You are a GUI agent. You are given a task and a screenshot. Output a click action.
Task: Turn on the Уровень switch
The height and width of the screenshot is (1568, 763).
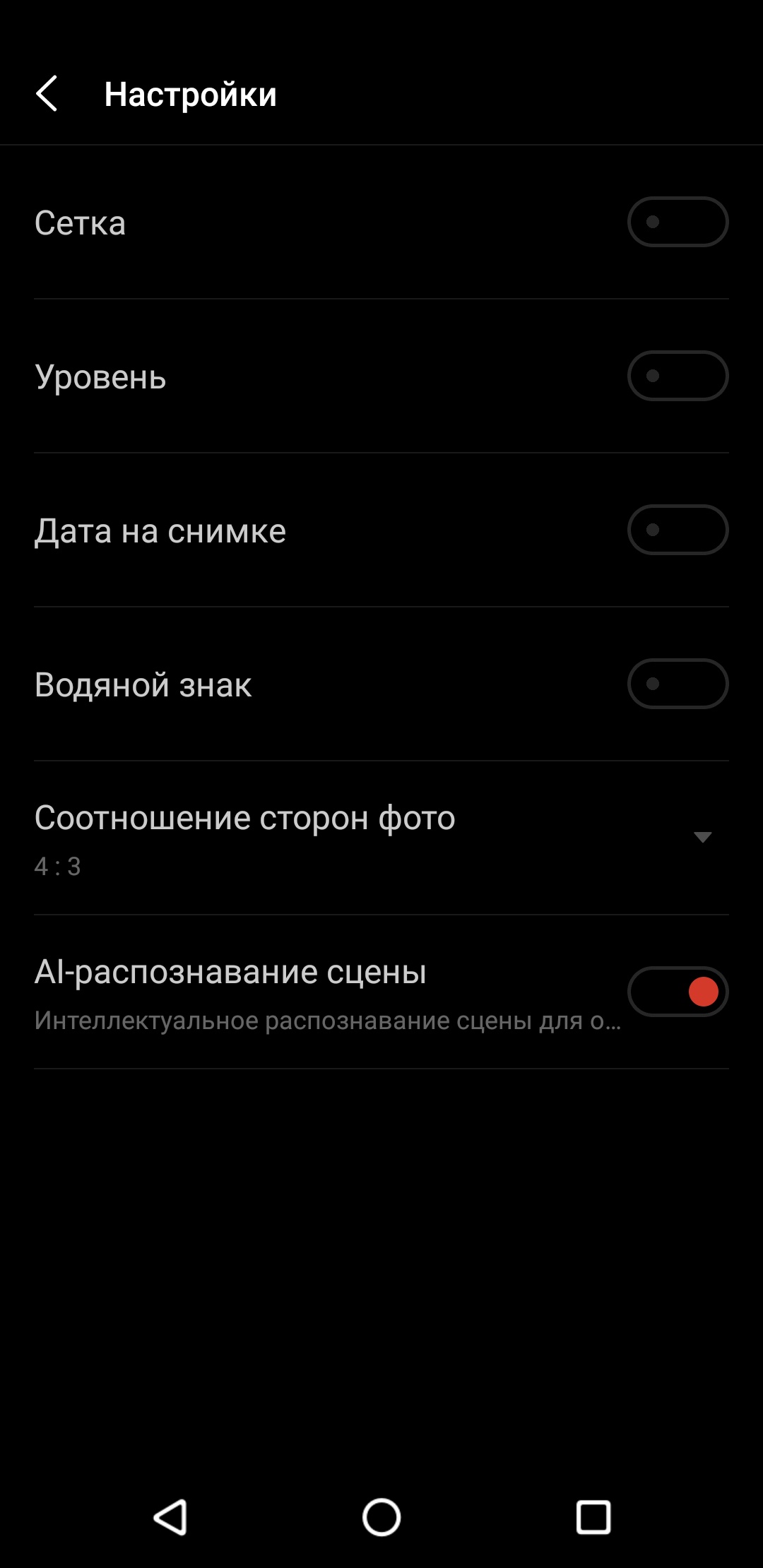678,376
